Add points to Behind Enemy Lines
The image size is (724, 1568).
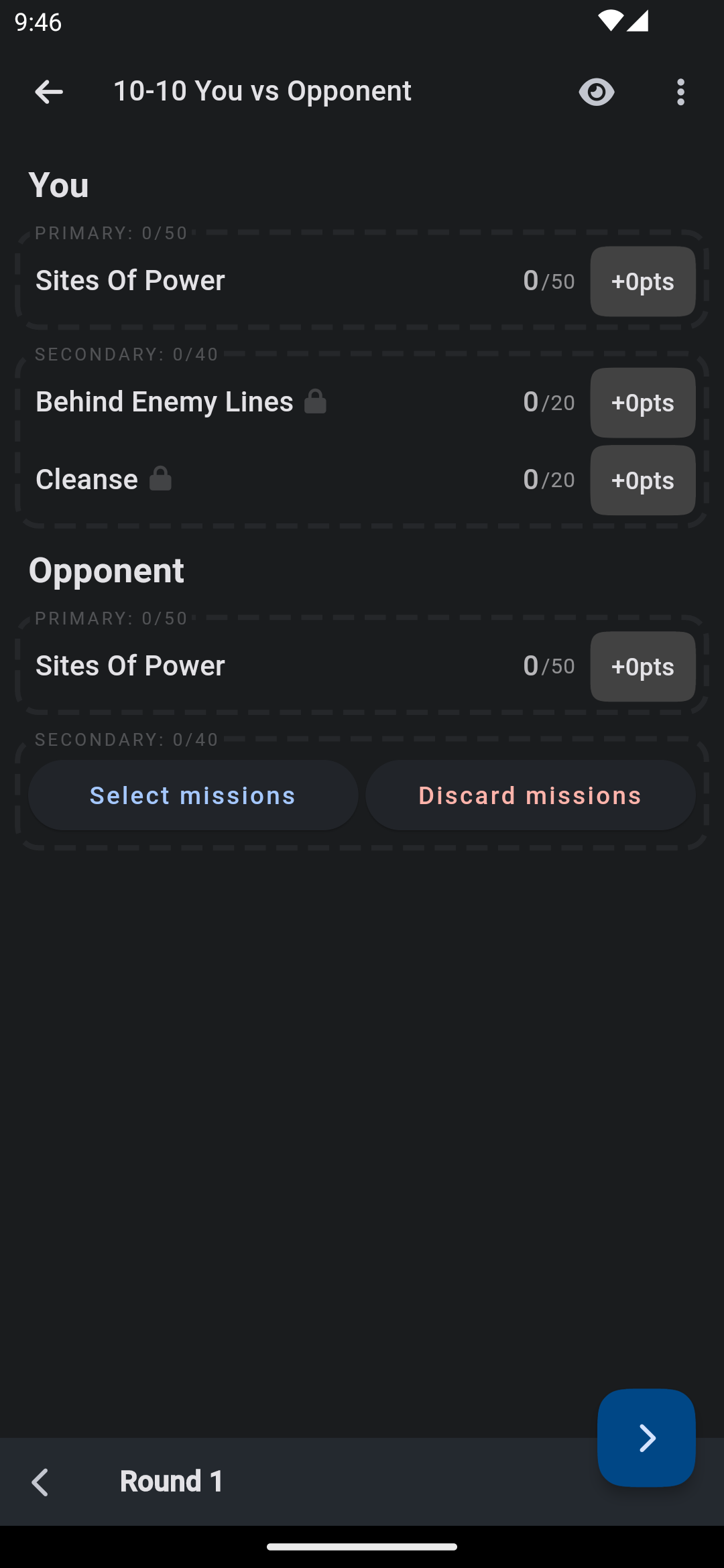click(642, 403)
